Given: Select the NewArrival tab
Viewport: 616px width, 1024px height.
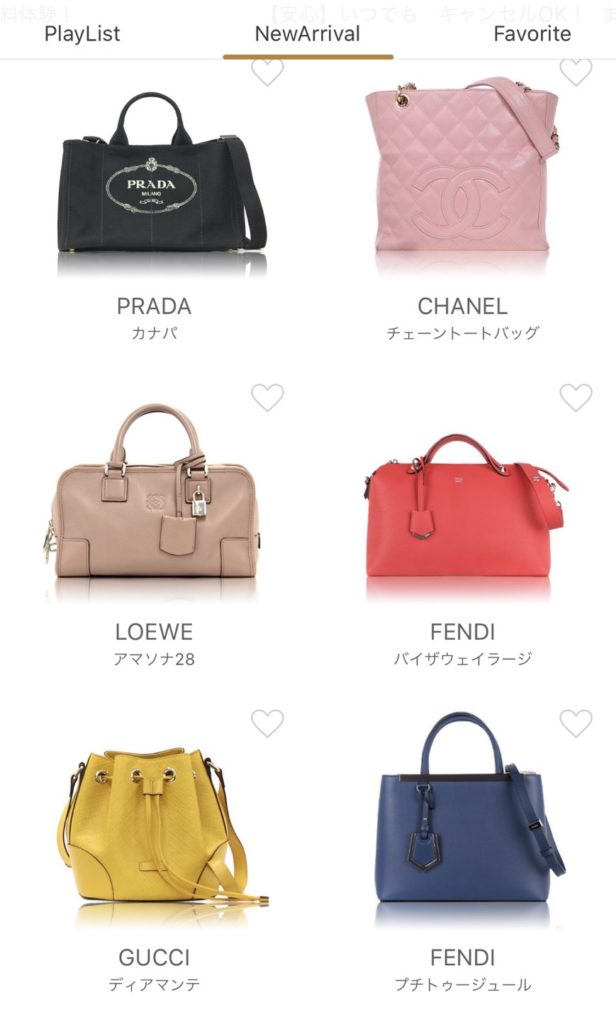Looking at the screenshot, I should (307, 33).
